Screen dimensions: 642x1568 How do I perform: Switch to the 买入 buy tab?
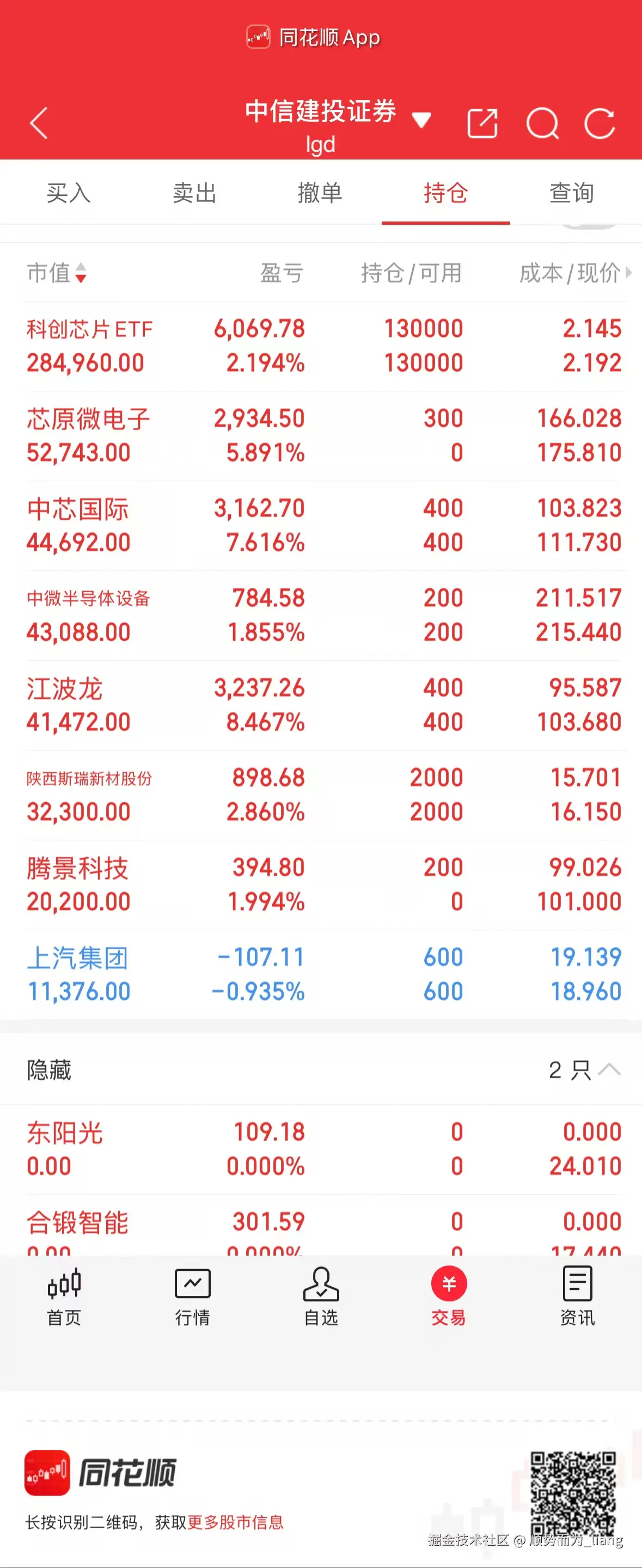tap(68, 193)
